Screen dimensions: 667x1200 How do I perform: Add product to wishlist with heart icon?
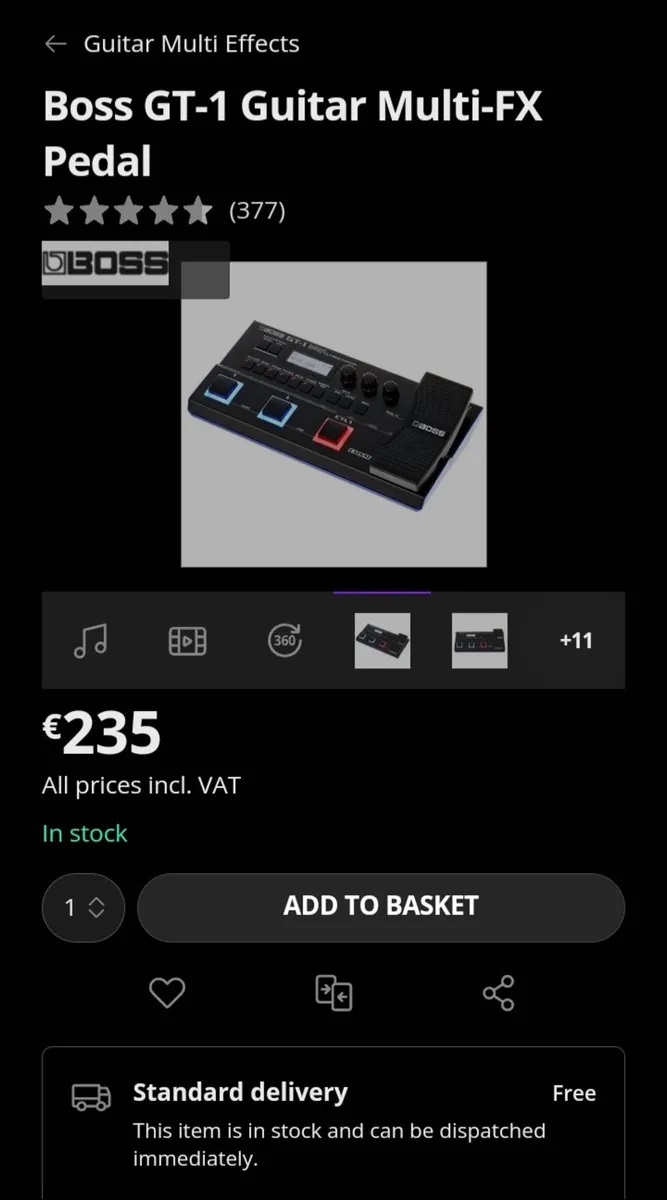(x=167, y=992)
